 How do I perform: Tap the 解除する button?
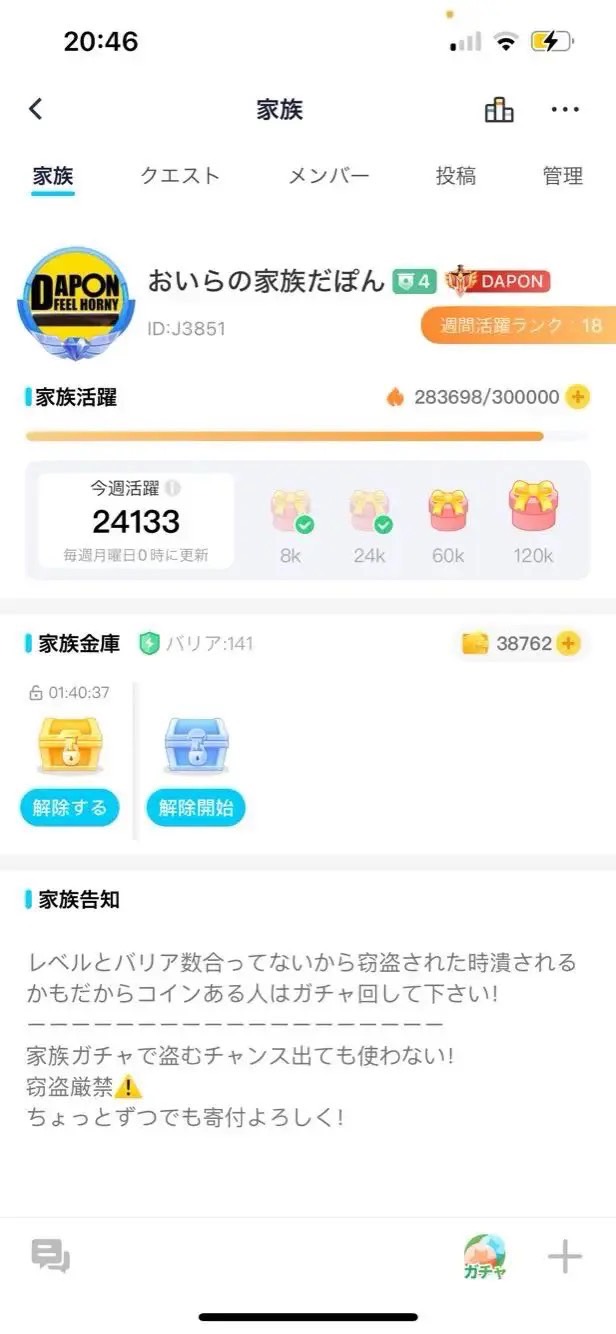[69, 808]
